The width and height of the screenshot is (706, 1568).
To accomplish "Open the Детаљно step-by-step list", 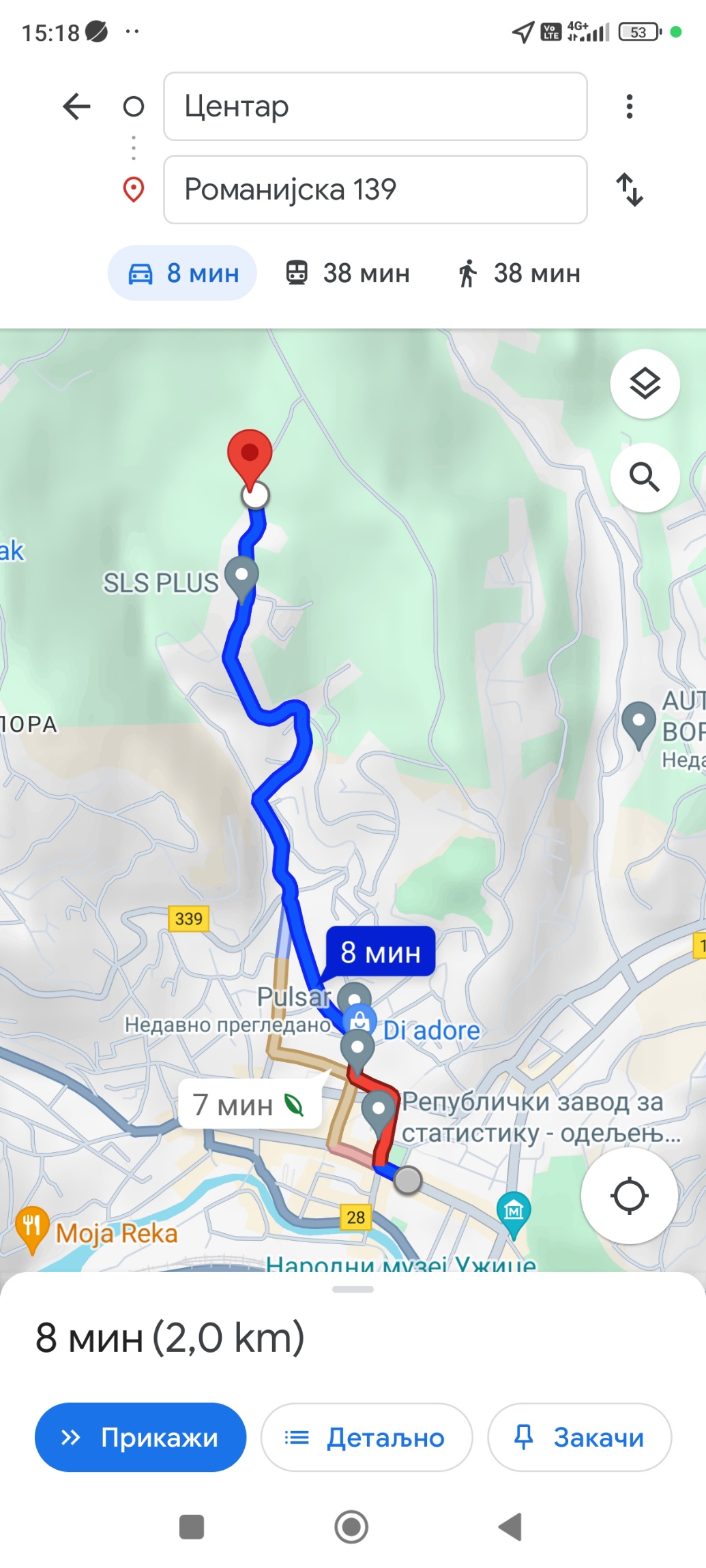I will click(x=366, y=1437).
